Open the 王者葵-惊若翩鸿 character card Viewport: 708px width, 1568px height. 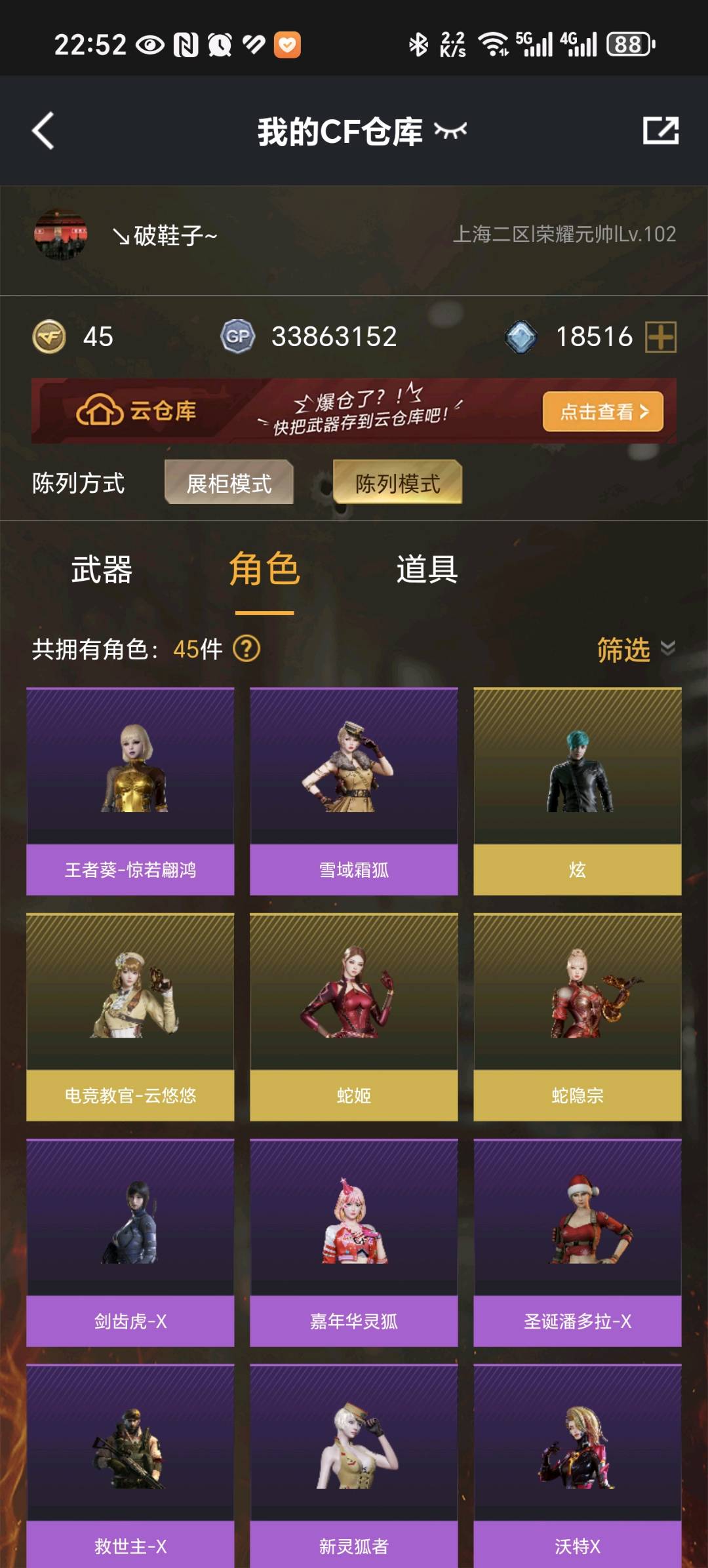coord(130,791)
